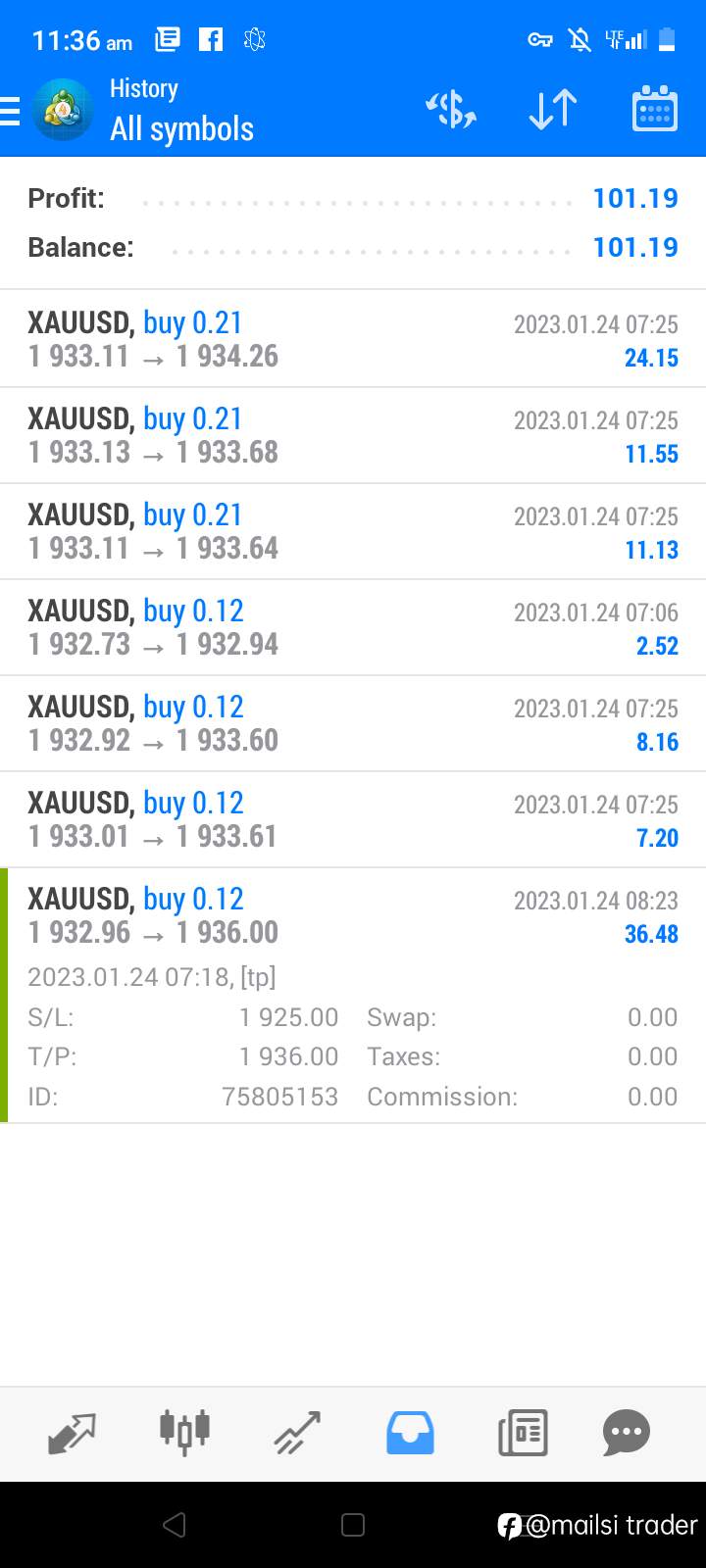Expand the XAUUSD trade with profit 8.16
This screenshot has width=706, height=1568.
click(353, 723)
